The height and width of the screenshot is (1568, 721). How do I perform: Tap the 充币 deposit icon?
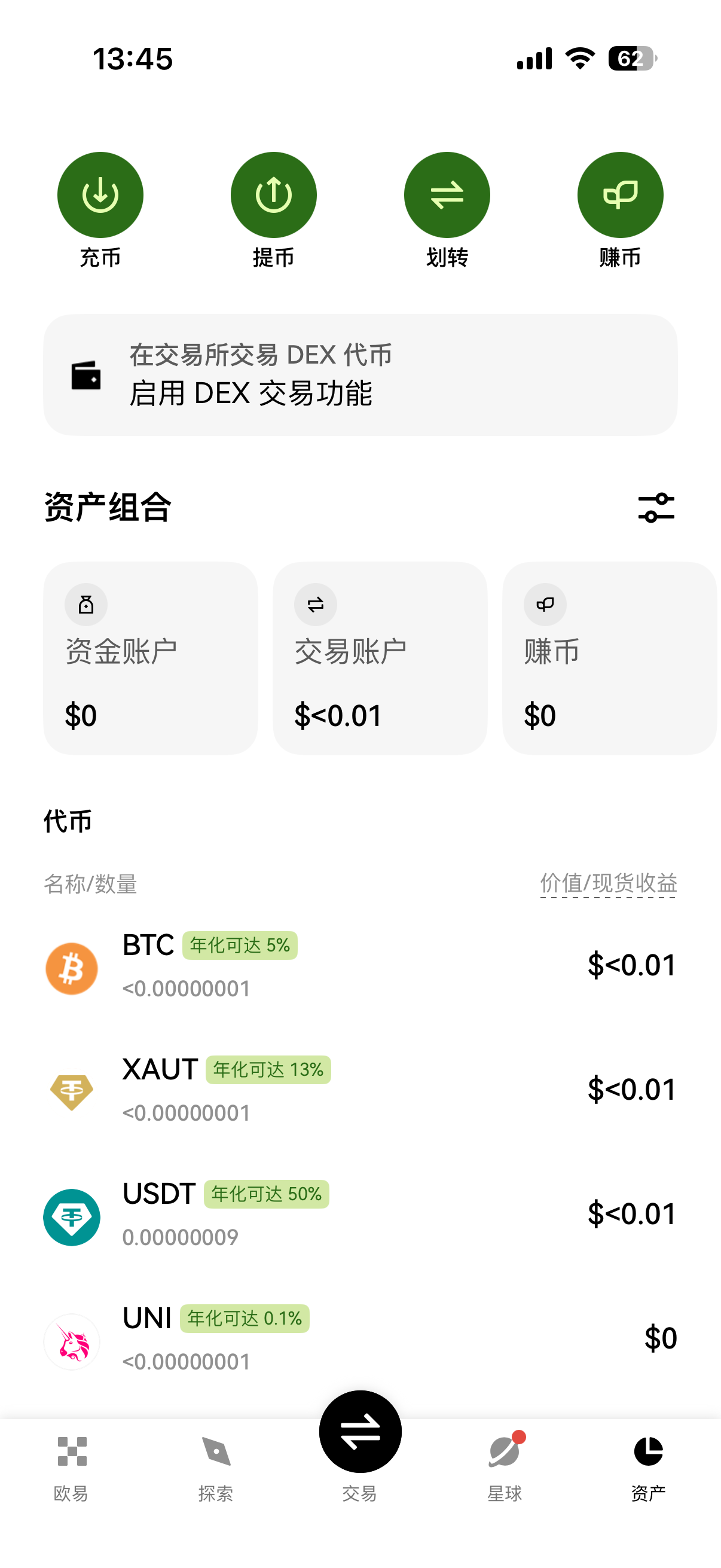(100, 194)
